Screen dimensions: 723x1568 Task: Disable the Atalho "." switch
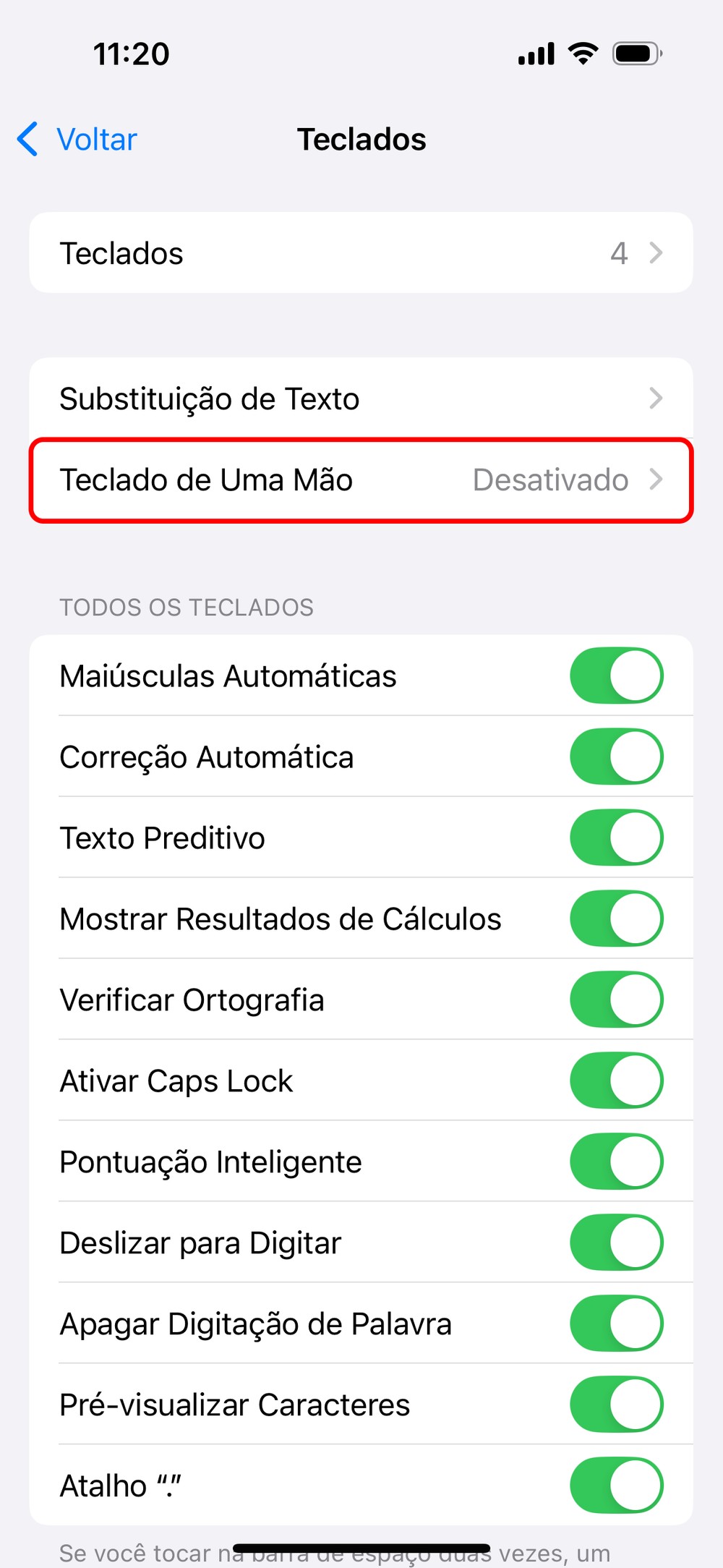[x=616, y=1486]
